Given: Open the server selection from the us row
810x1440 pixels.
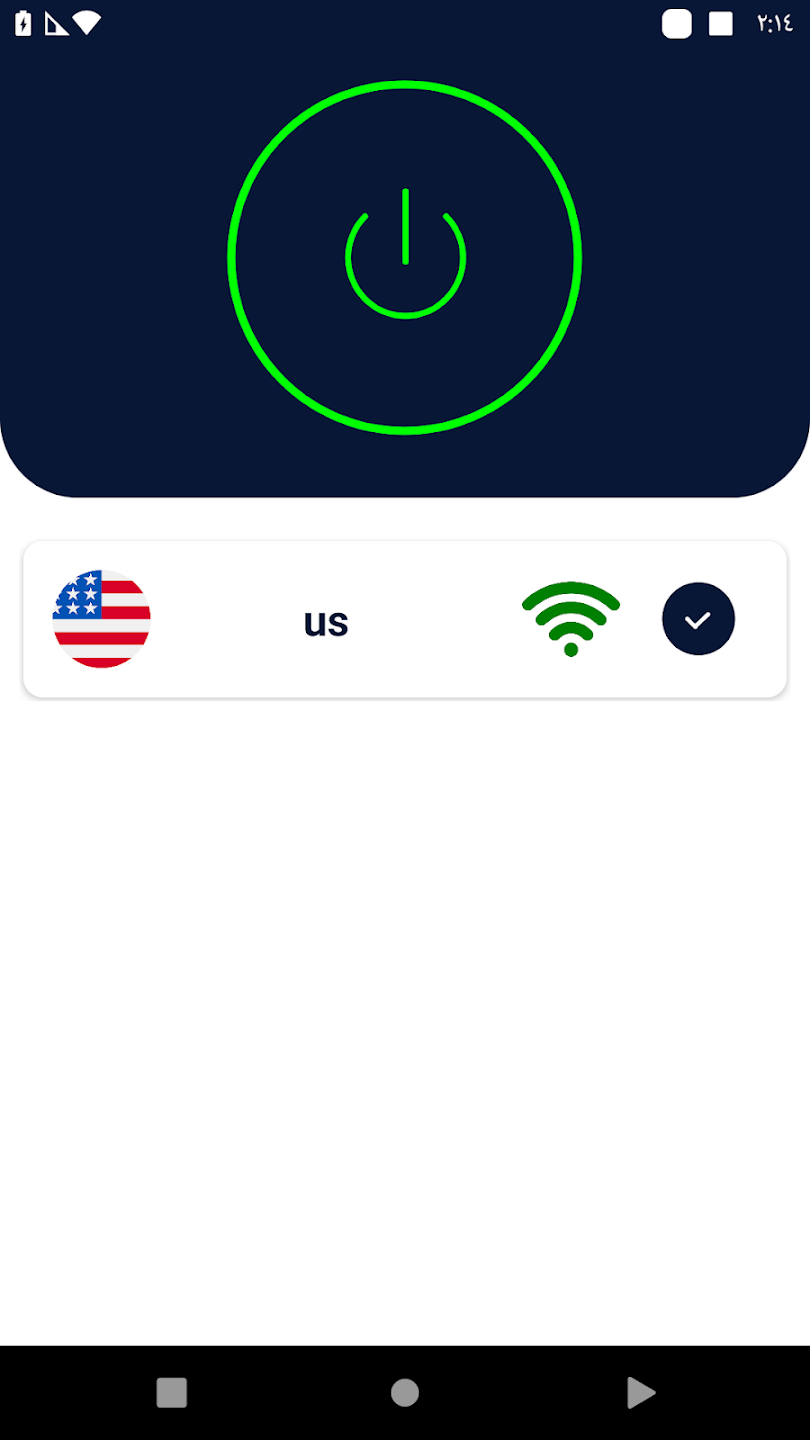Looking at the screenshot, I should (325, 620).
